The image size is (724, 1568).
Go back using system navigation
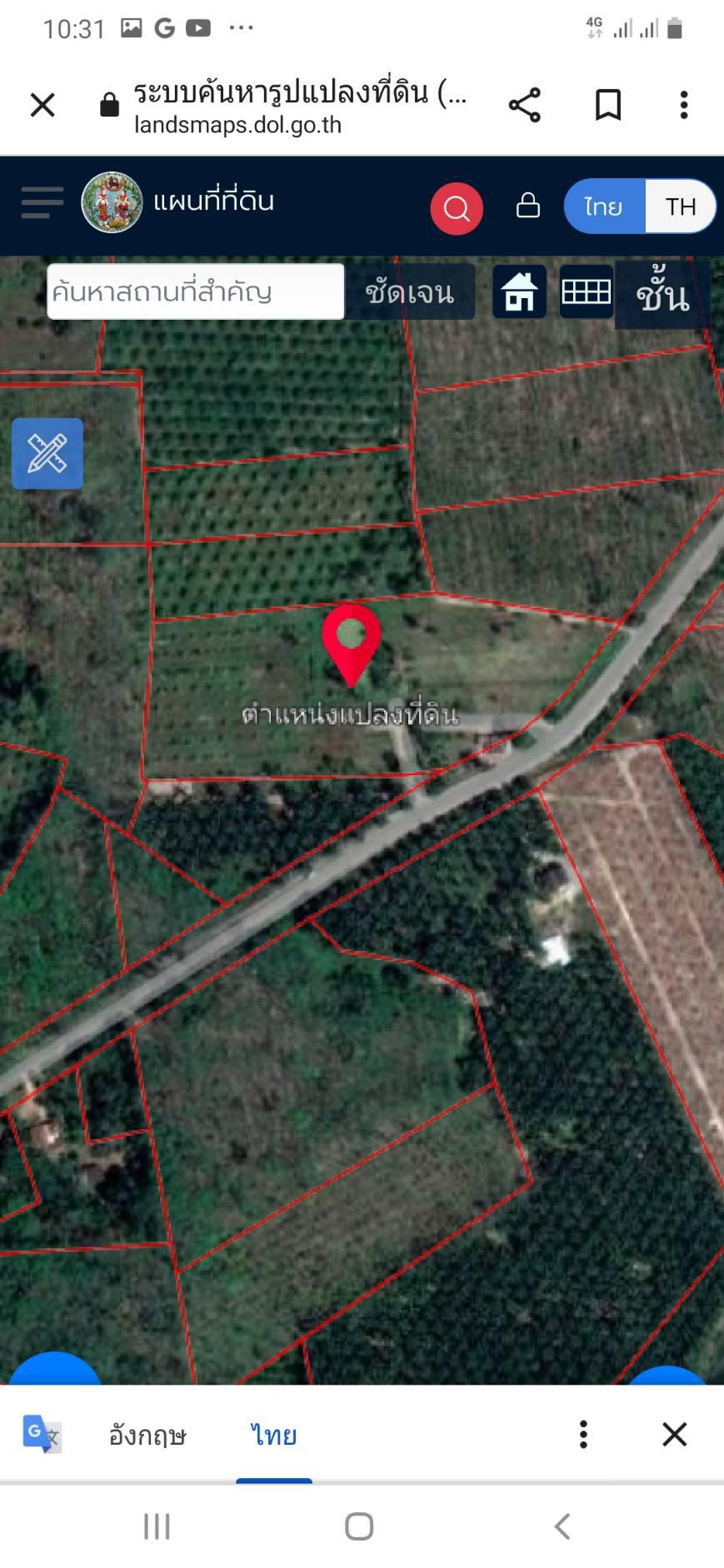[x=562, y=1526]
